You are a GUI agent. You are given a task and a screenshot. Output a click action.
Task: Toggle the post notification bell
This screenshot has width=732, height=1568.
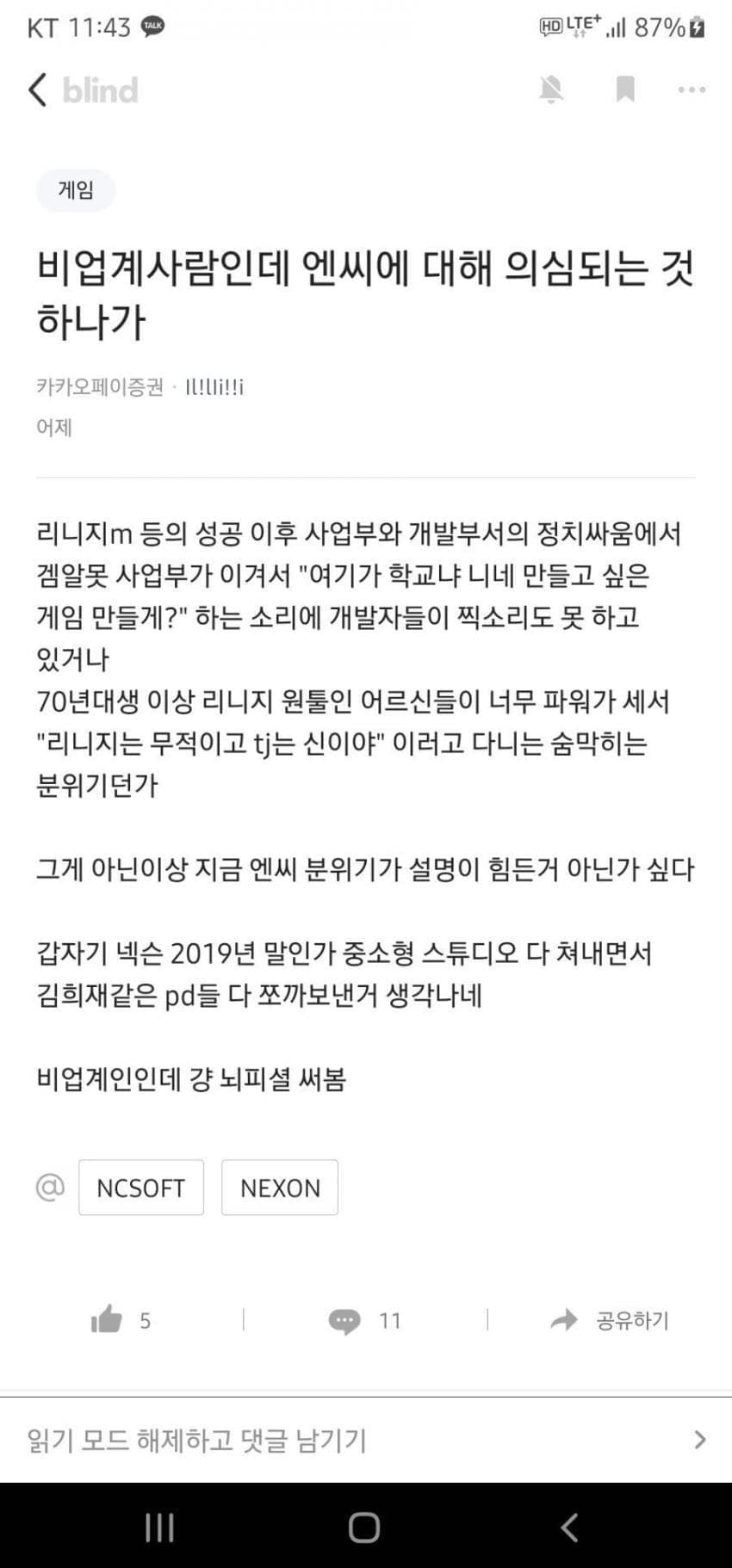551,89
